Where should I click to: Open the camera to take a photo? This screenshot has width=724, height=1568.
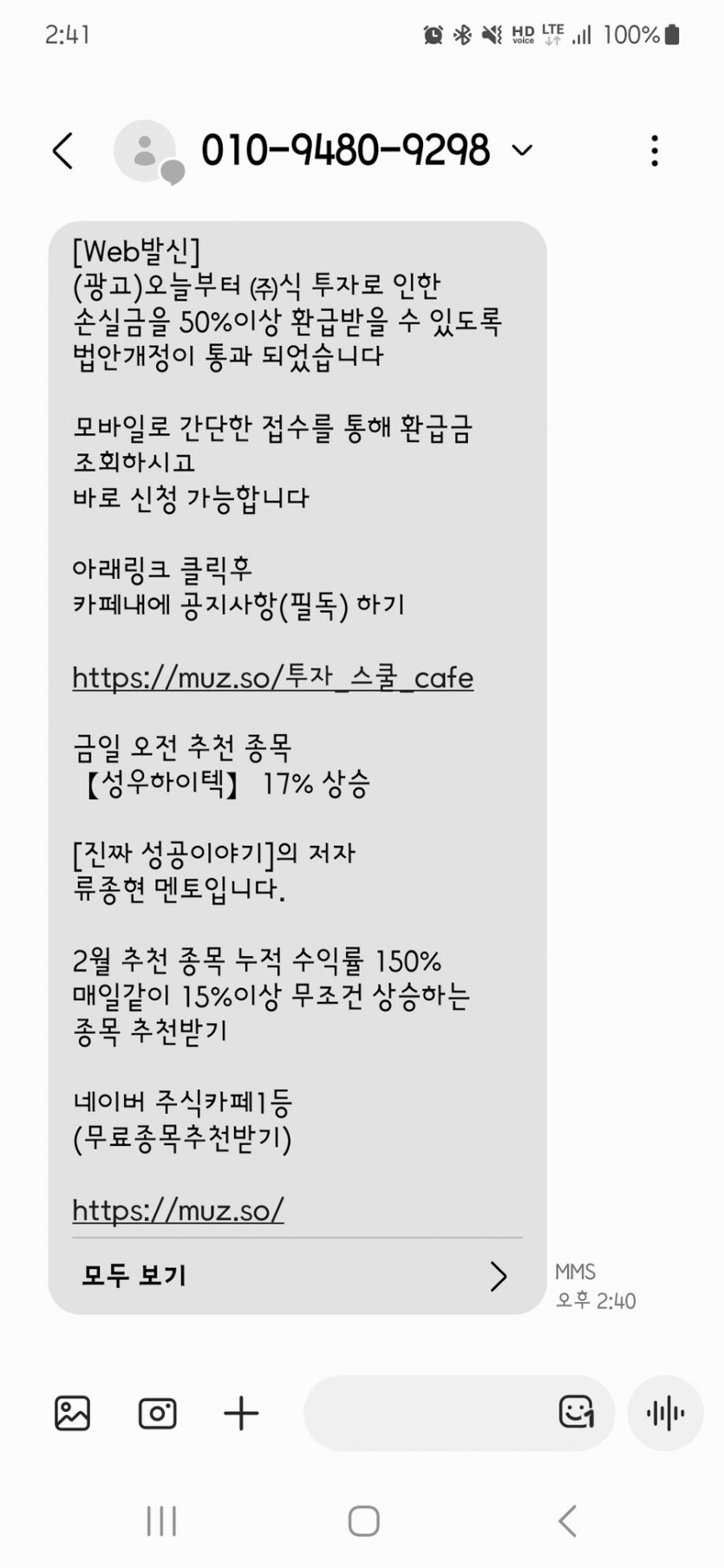coord(157,1414)
